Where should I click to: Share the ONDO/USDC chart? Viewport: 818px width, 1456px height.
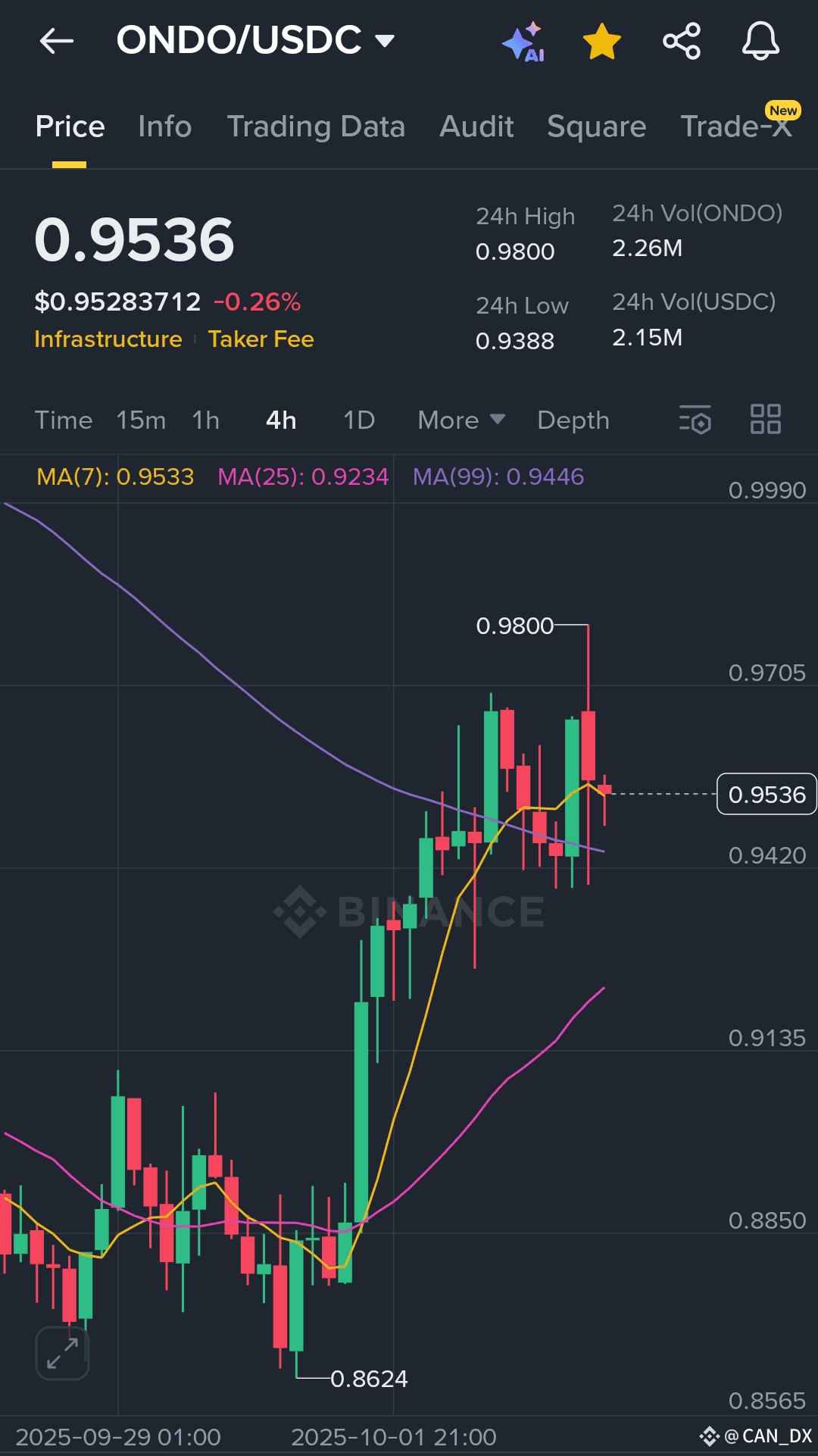tap(682, 40)
